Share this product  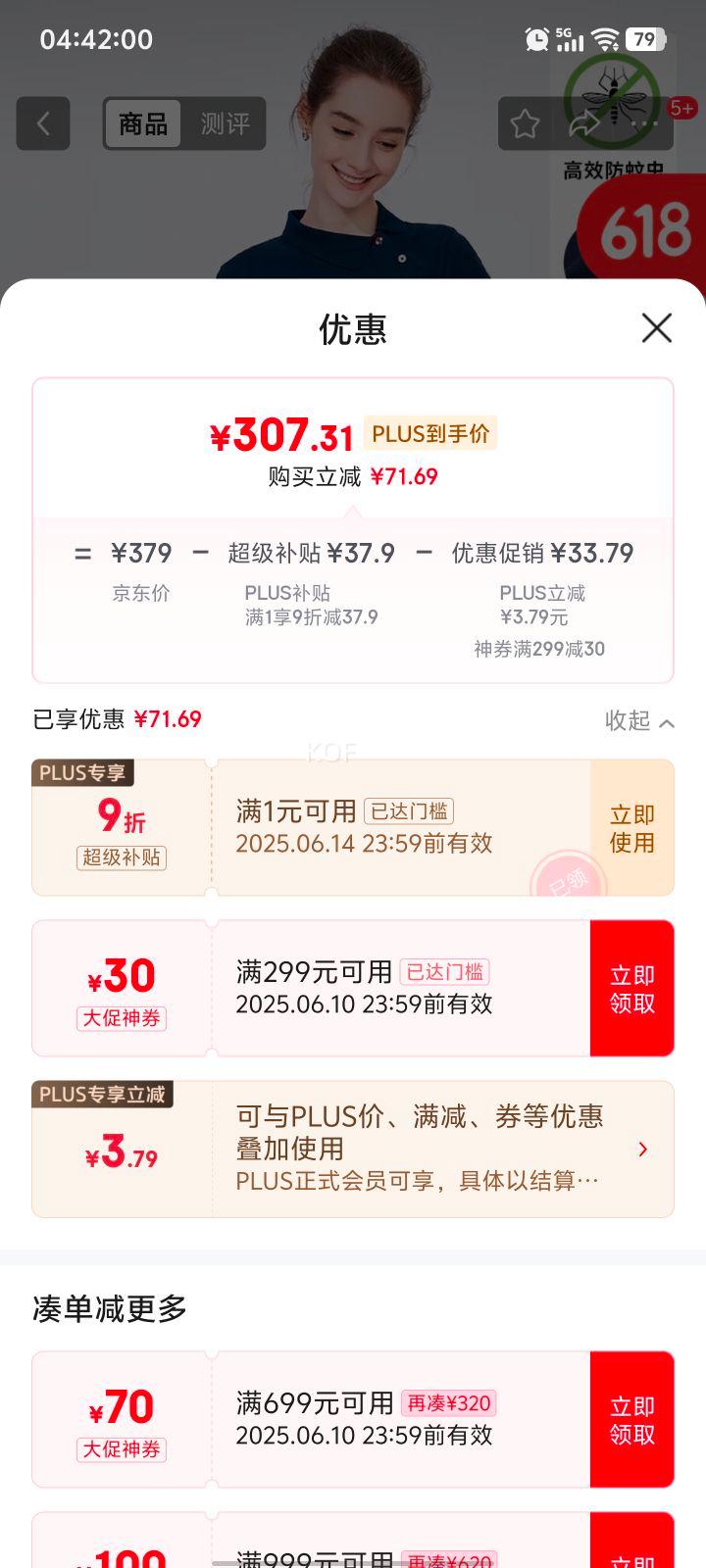pyautogui.click(x=584, y=123)
